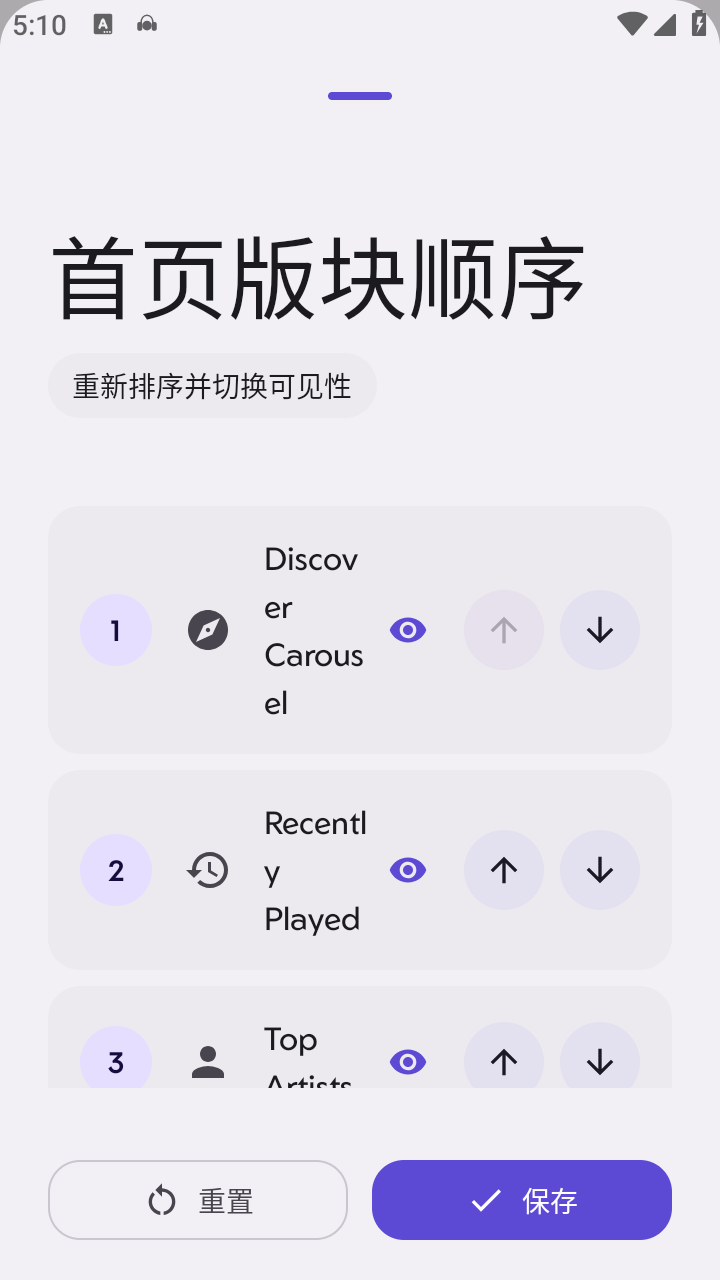
Task: Move Recently Played up with the arrow
Action: [x=504, y=870]
